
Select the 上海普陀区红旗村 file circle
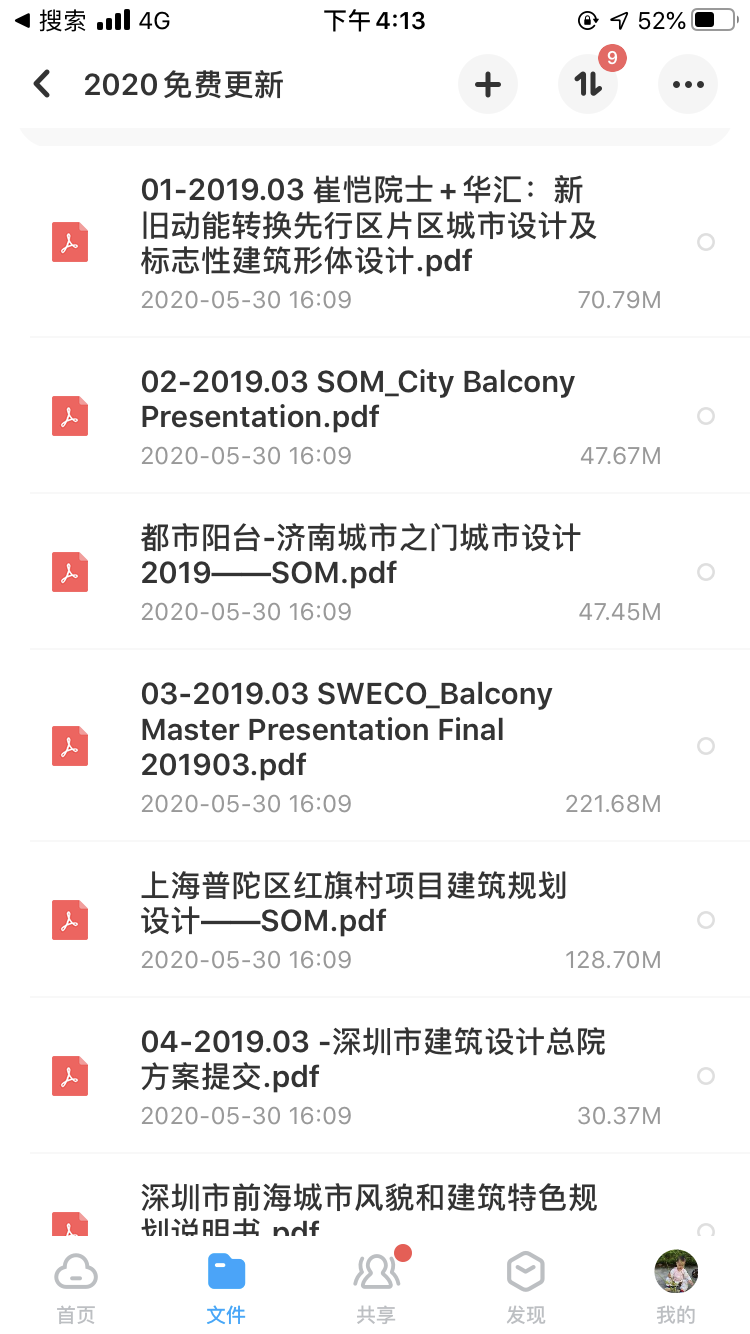click(x=706, y=920)
